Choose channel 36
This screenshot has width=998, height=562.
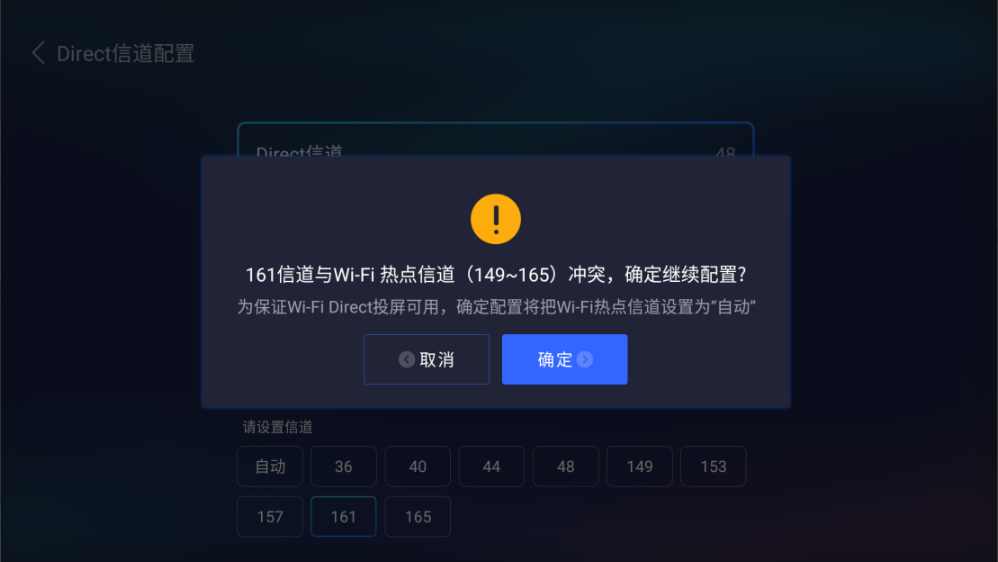click(343, 466)
